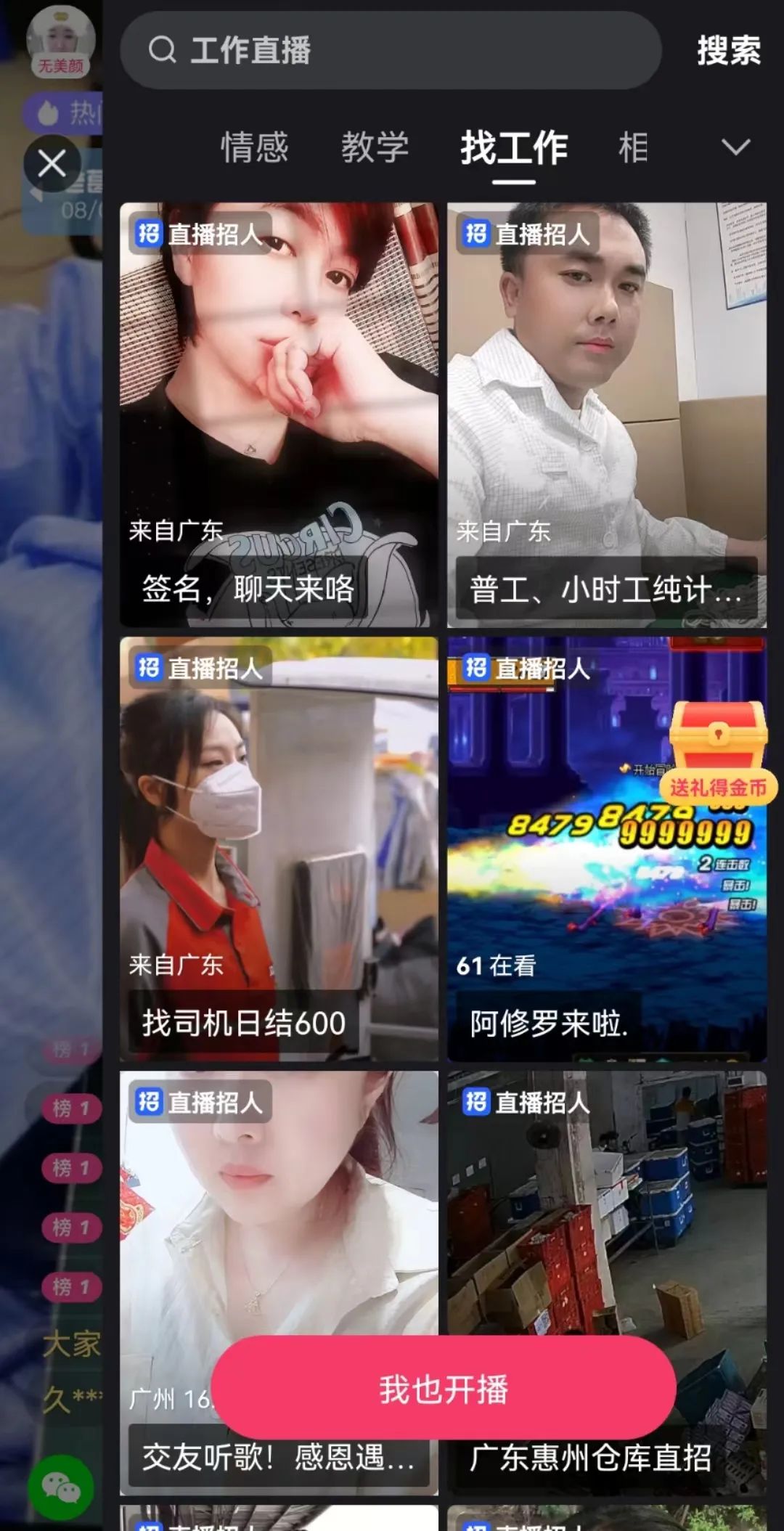Switch to the 情感 tab
784x1531 pixels.
pyautogui.click(x=254, y=147)
